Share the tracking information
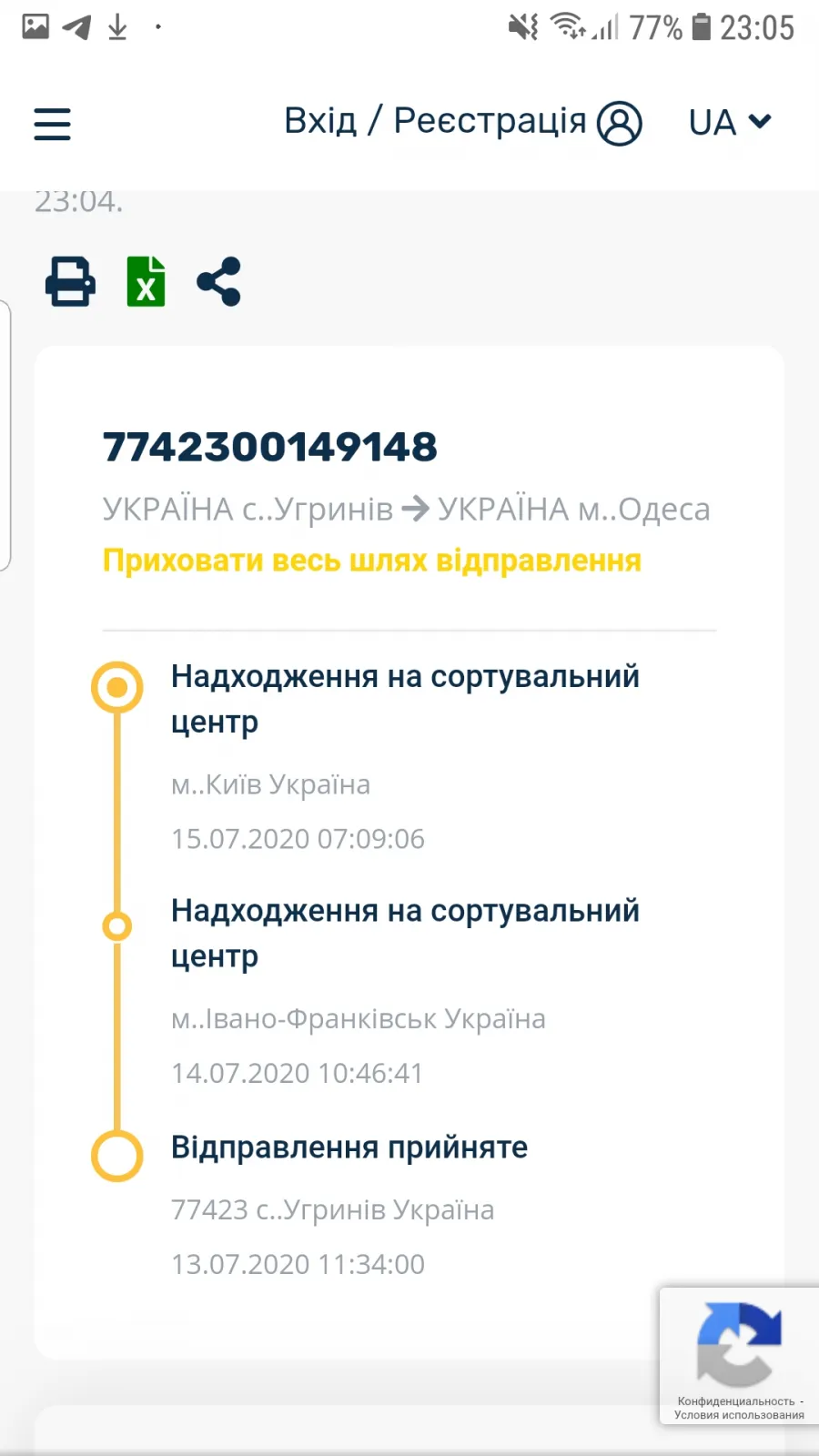 point(219,281)
